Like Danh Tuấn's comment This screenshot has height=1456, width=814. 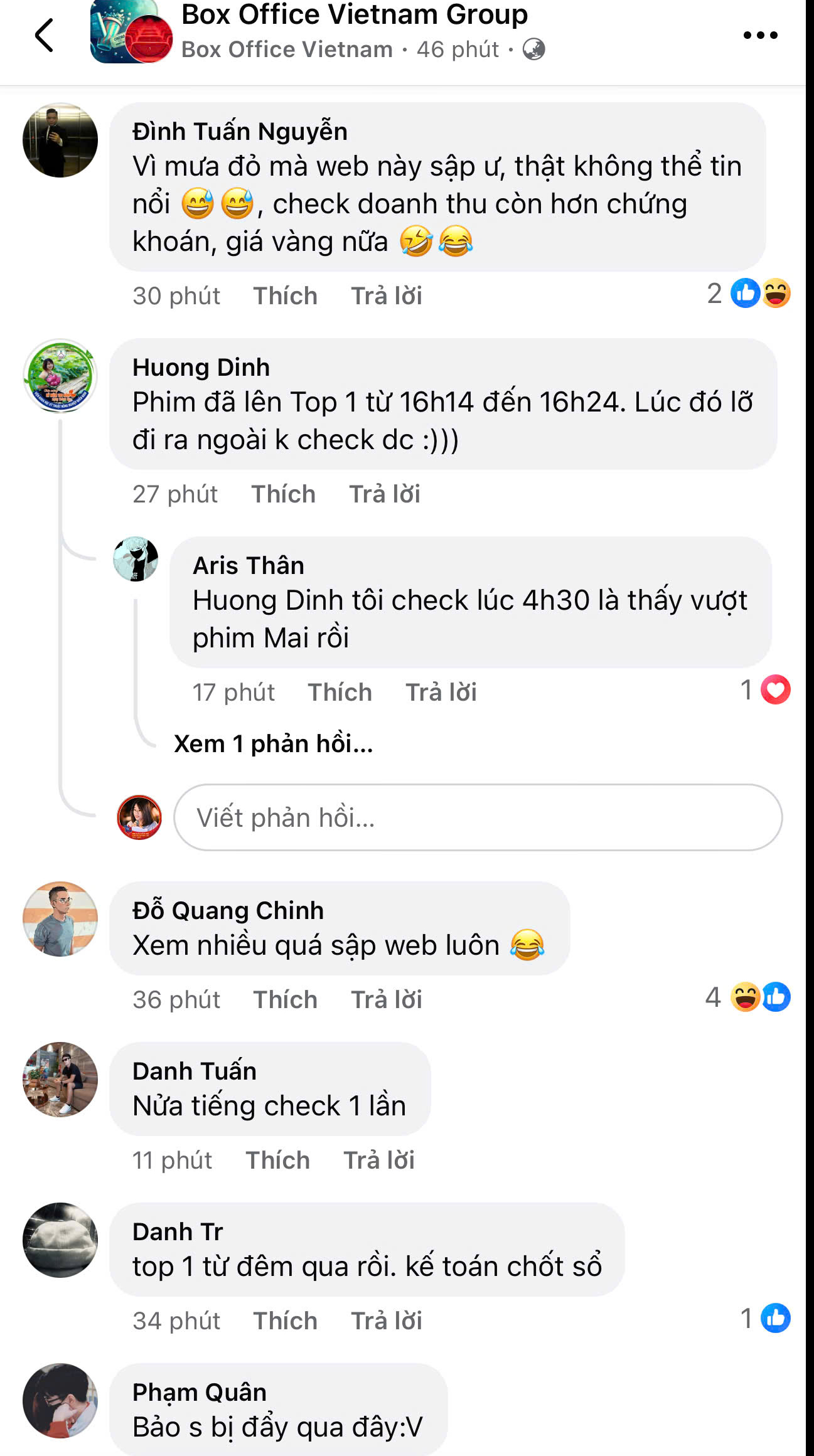point(277,1160)
